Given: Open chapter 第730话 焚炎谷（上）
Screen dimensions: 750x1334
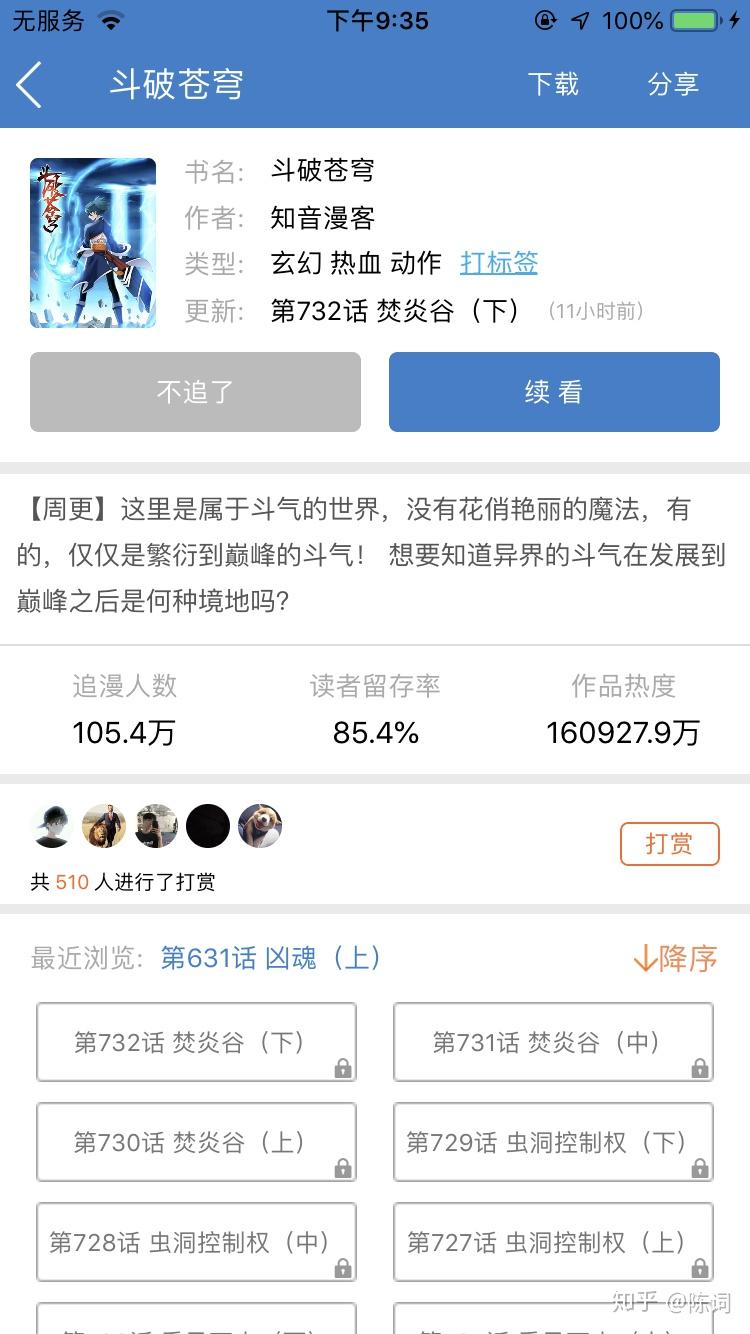Looking at the screenshot, I should coord(196,1142).
